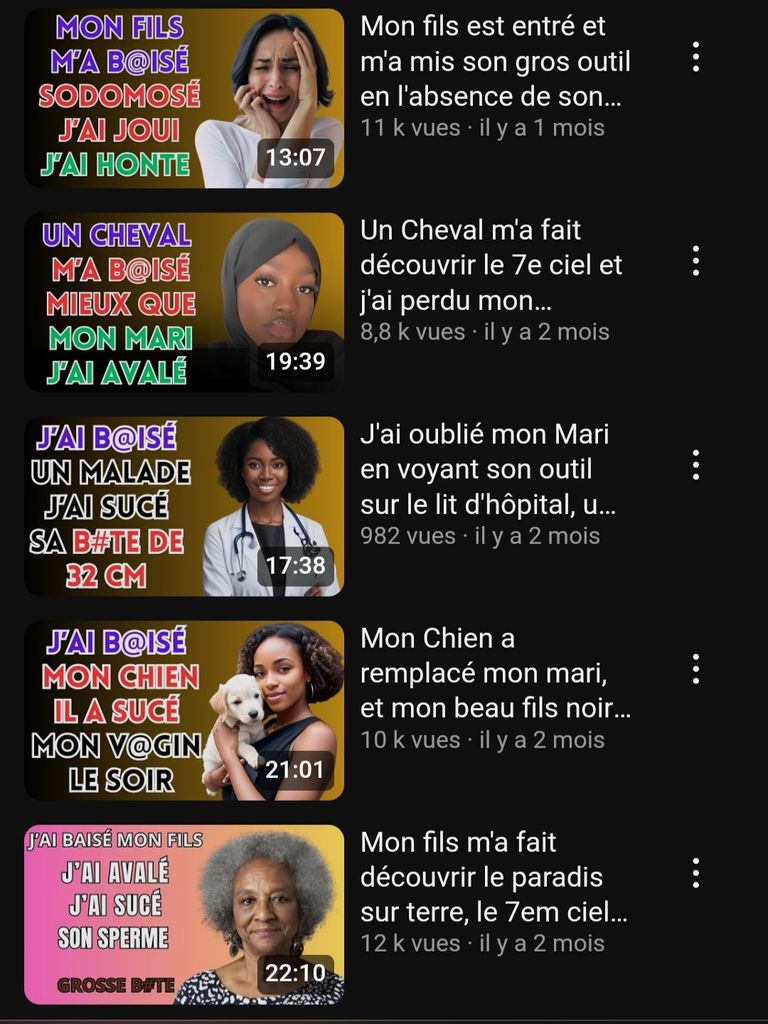This screenshot has height=1024, width=768.
Task: Open the 21:01 video thumbnail
Action: tap(184, 710)
